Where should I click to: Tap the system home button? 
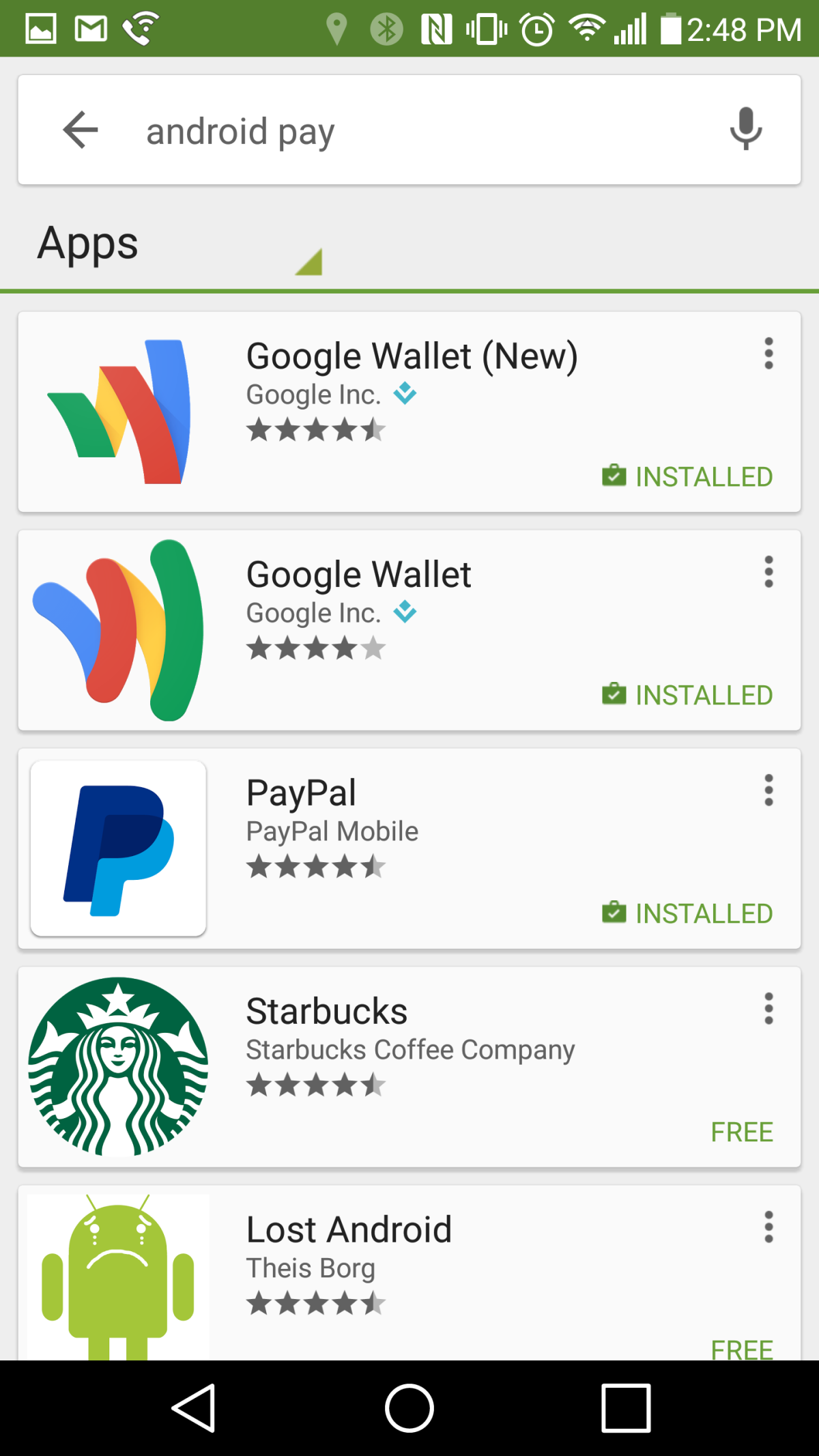[x=409, y=1408]
